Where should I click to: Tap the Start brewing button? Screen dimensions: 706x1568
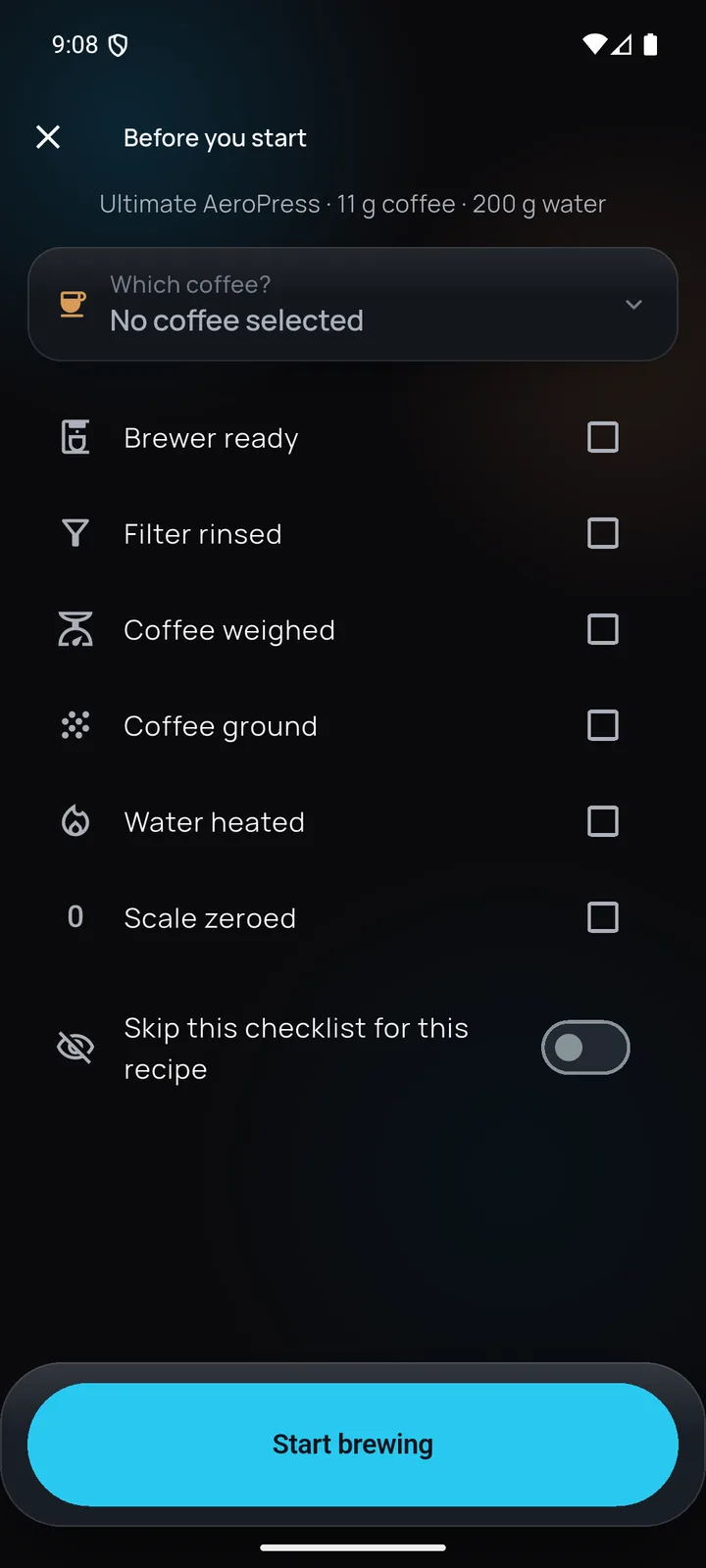(x=353, y=1445)
